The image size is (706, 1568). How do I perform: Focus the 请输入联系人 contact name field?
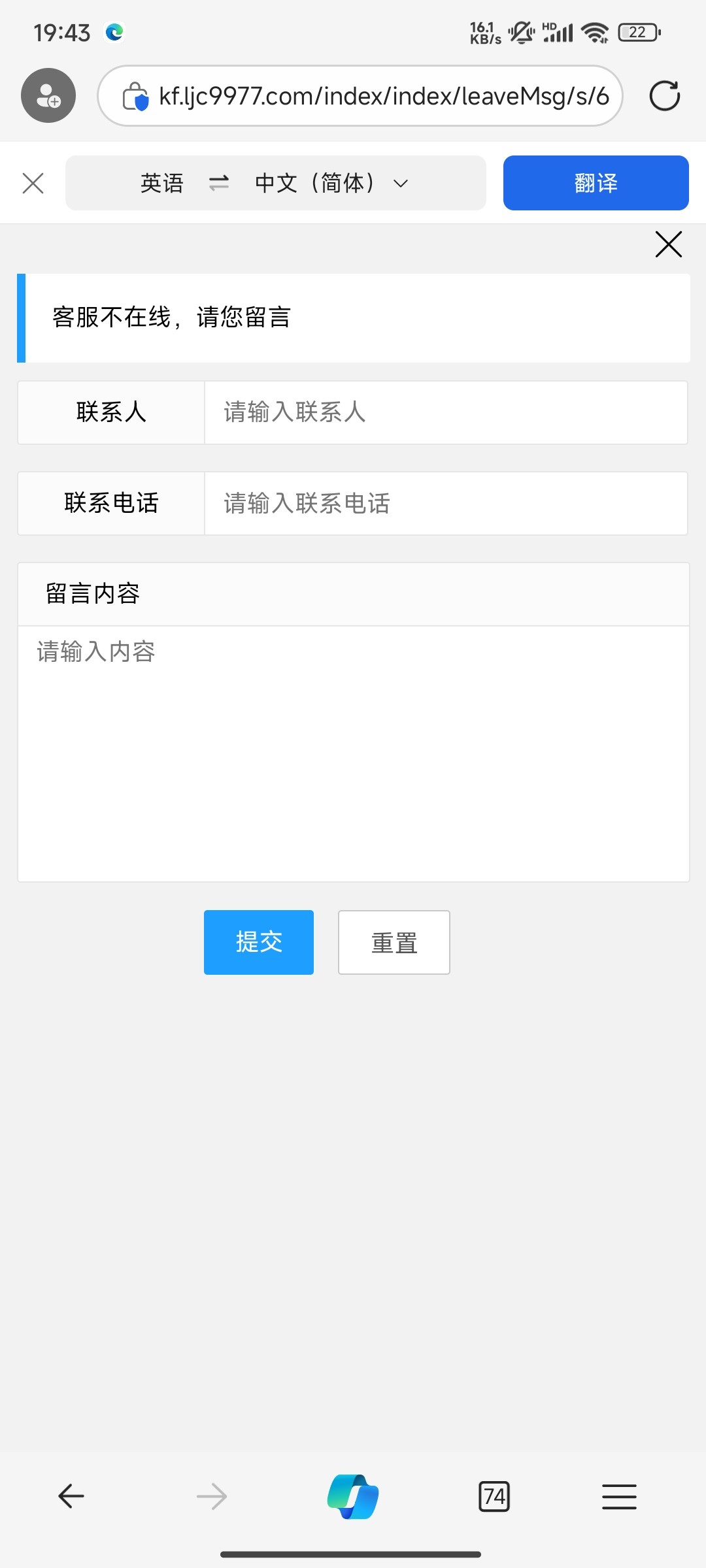(x=446, y=412)
